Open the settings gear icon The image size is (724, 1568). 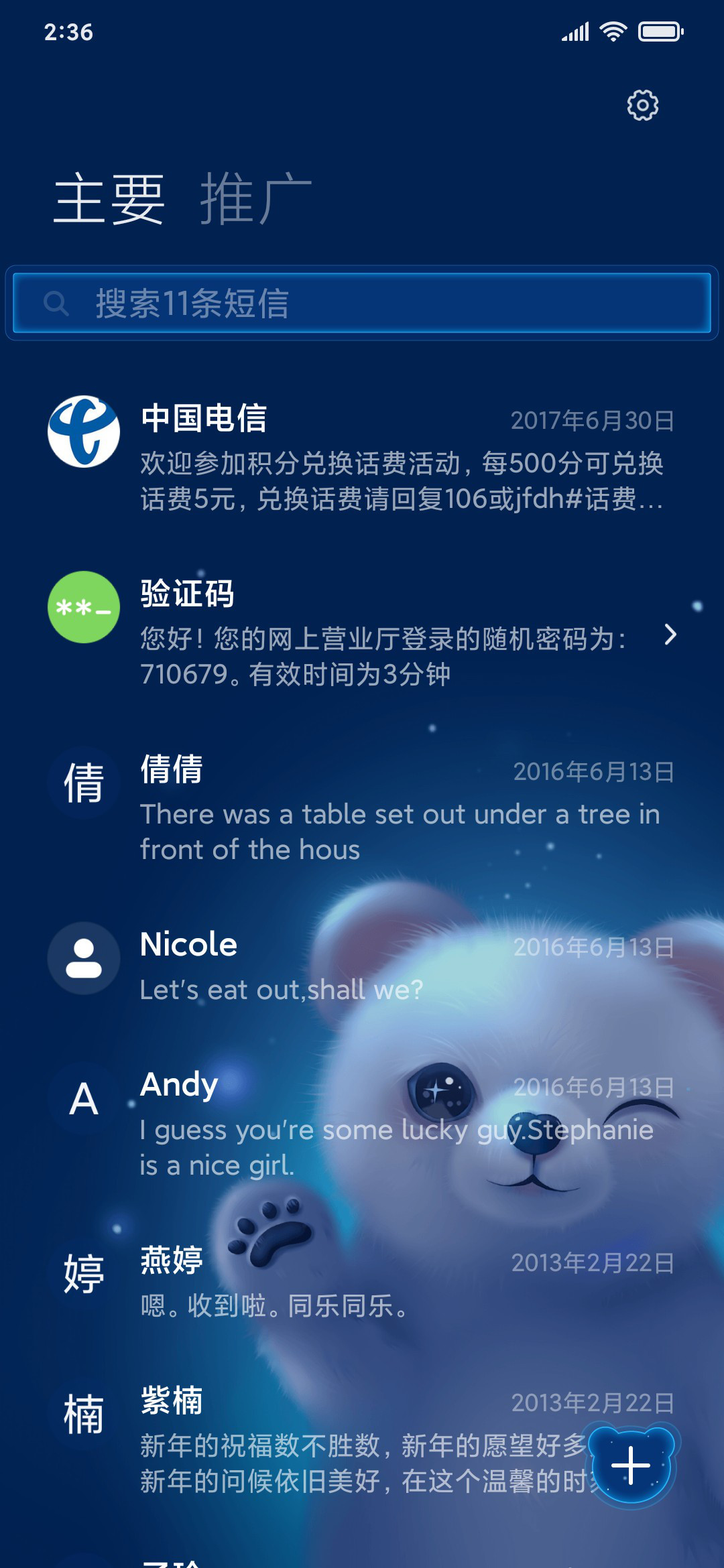tap(642, 105)
